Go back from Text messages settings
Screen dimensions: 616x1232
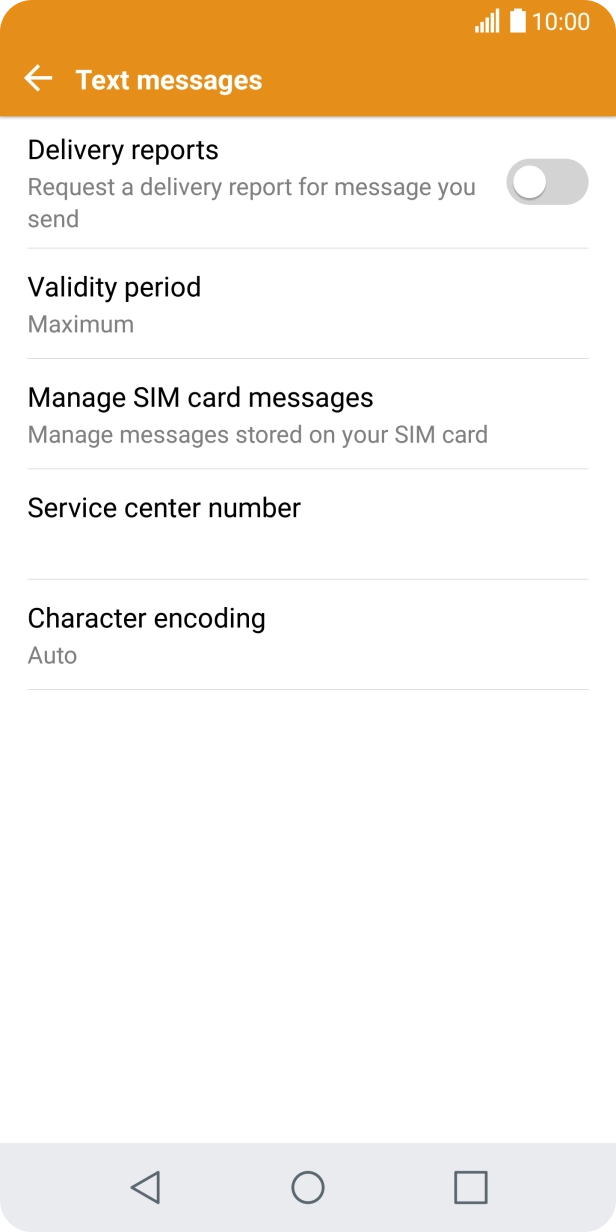pos(38,79)
